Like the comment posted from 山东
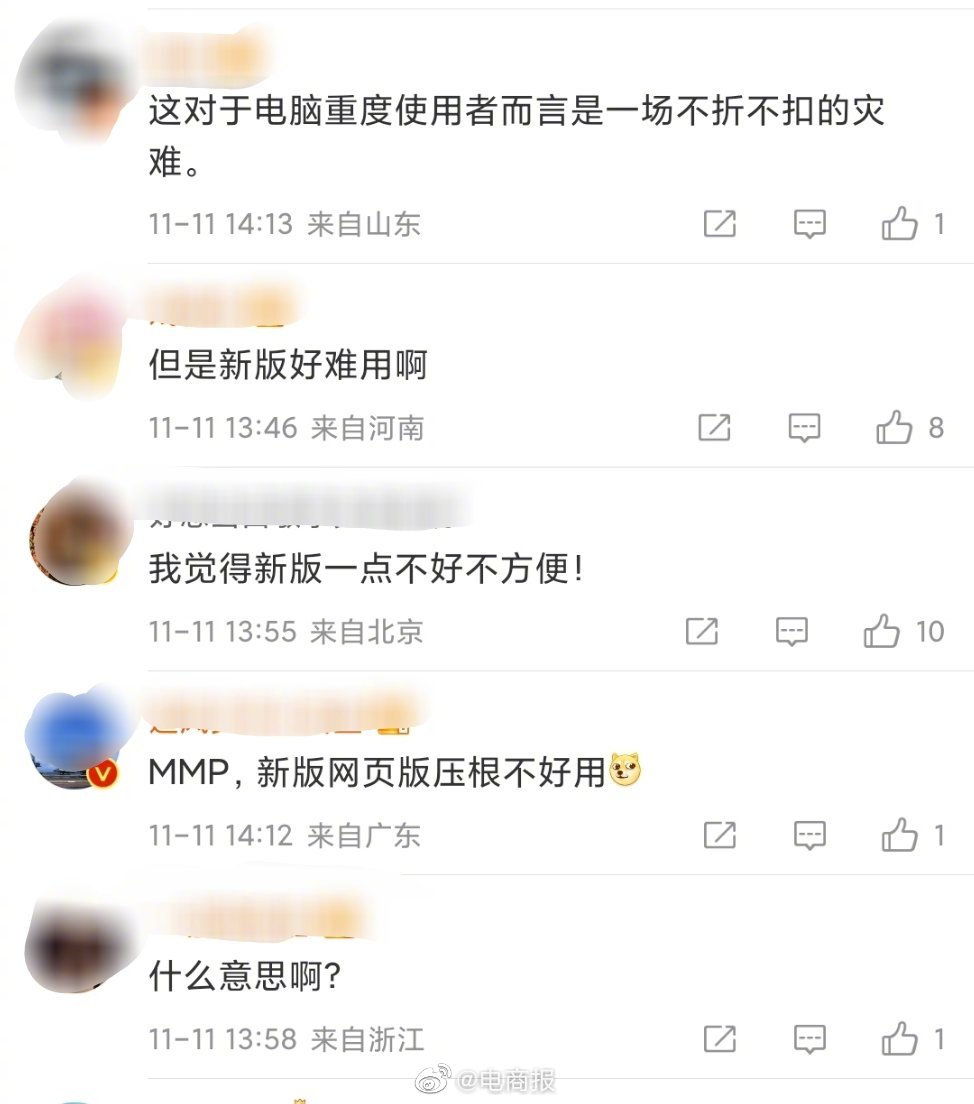This screenshot has width=974, height=1104. (x=900, y=224)
